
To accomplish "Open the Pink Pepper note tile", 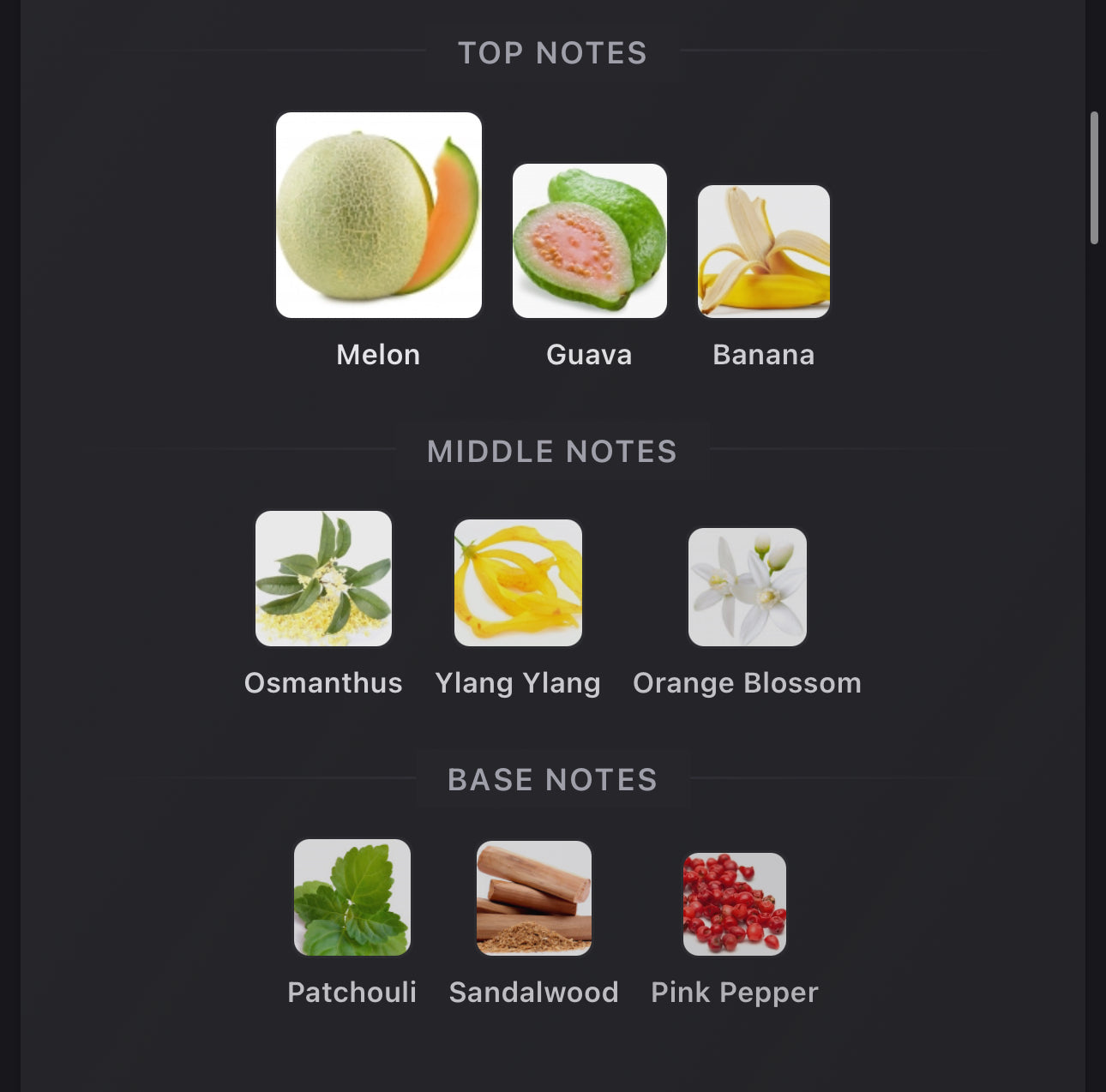I will tap(734, 903).
